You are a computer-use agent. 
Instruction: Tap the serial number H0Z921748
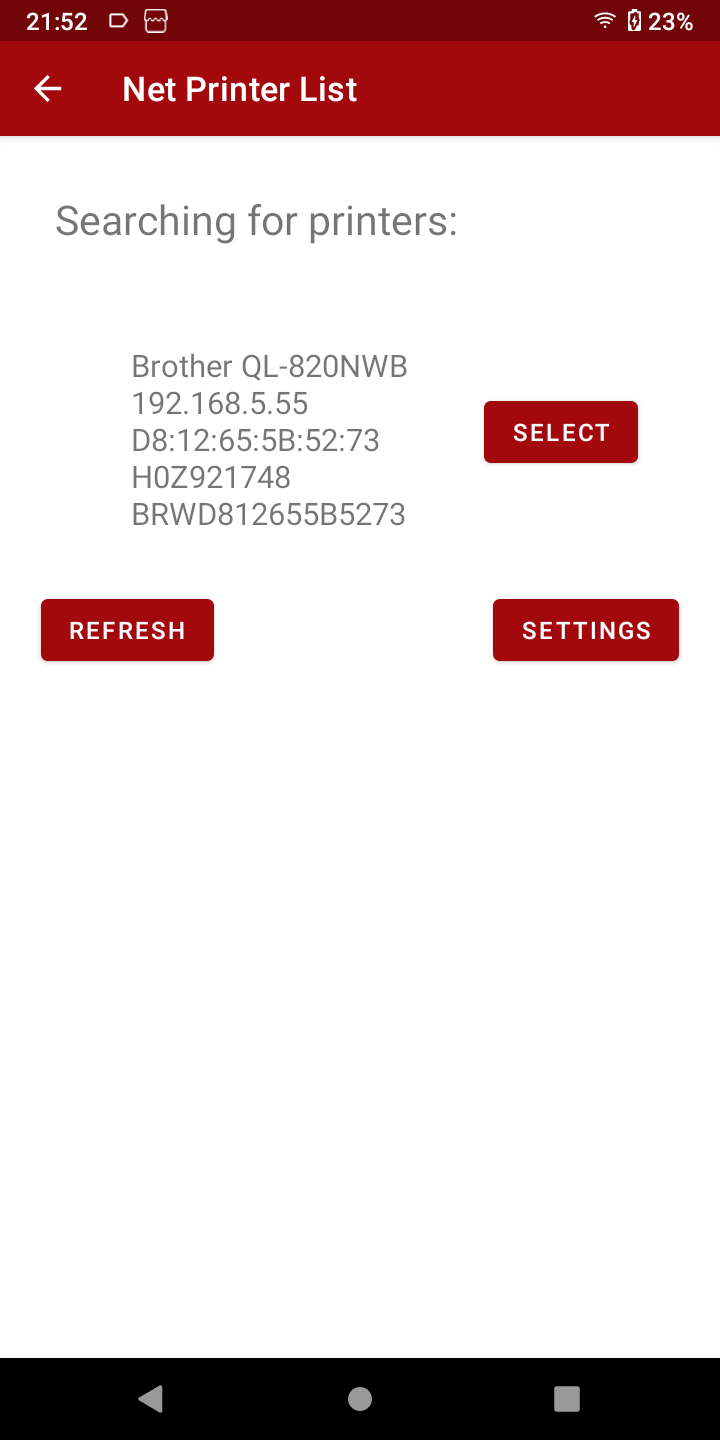click(x=210, y=477)
